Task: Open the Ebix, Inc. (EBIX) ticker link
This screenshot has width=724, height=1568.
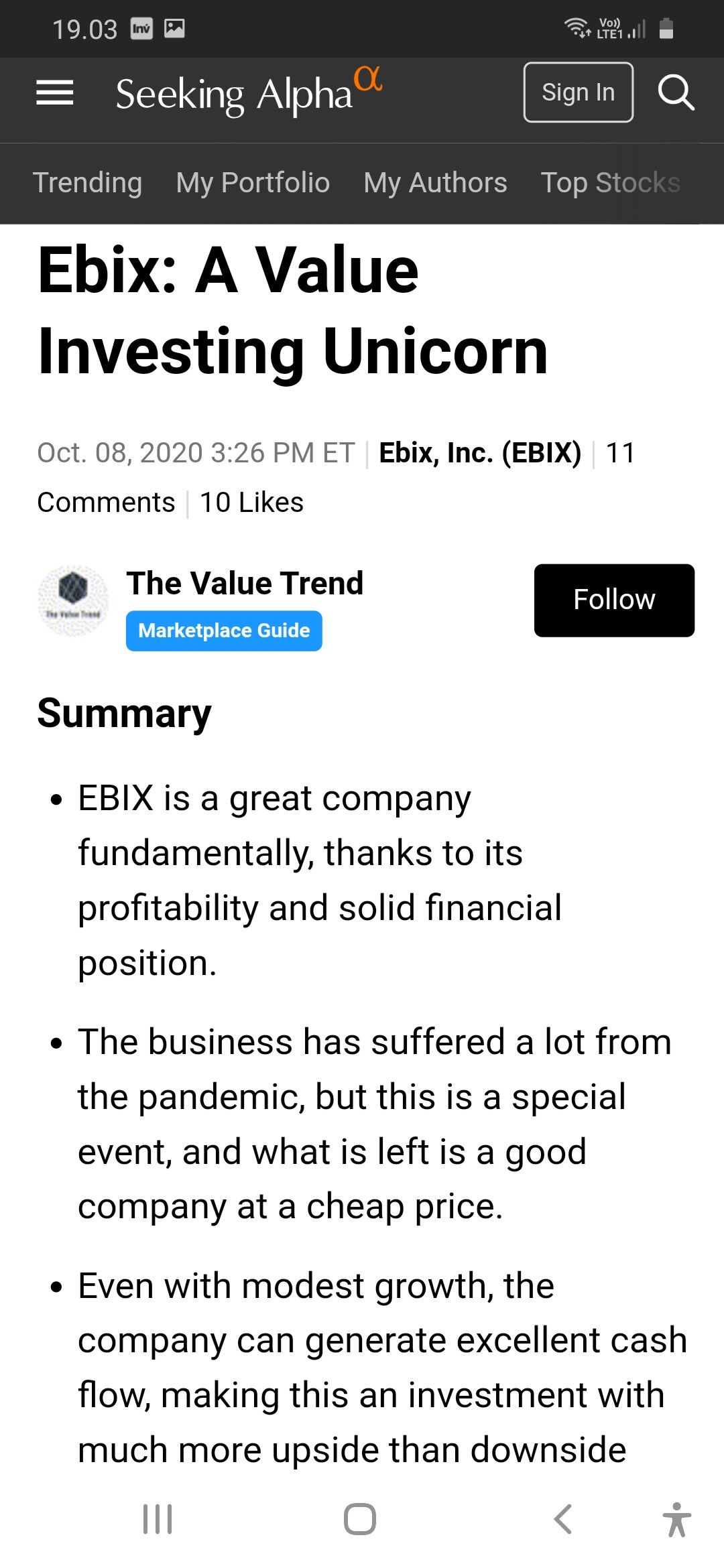Action: (x=480, y=453)
